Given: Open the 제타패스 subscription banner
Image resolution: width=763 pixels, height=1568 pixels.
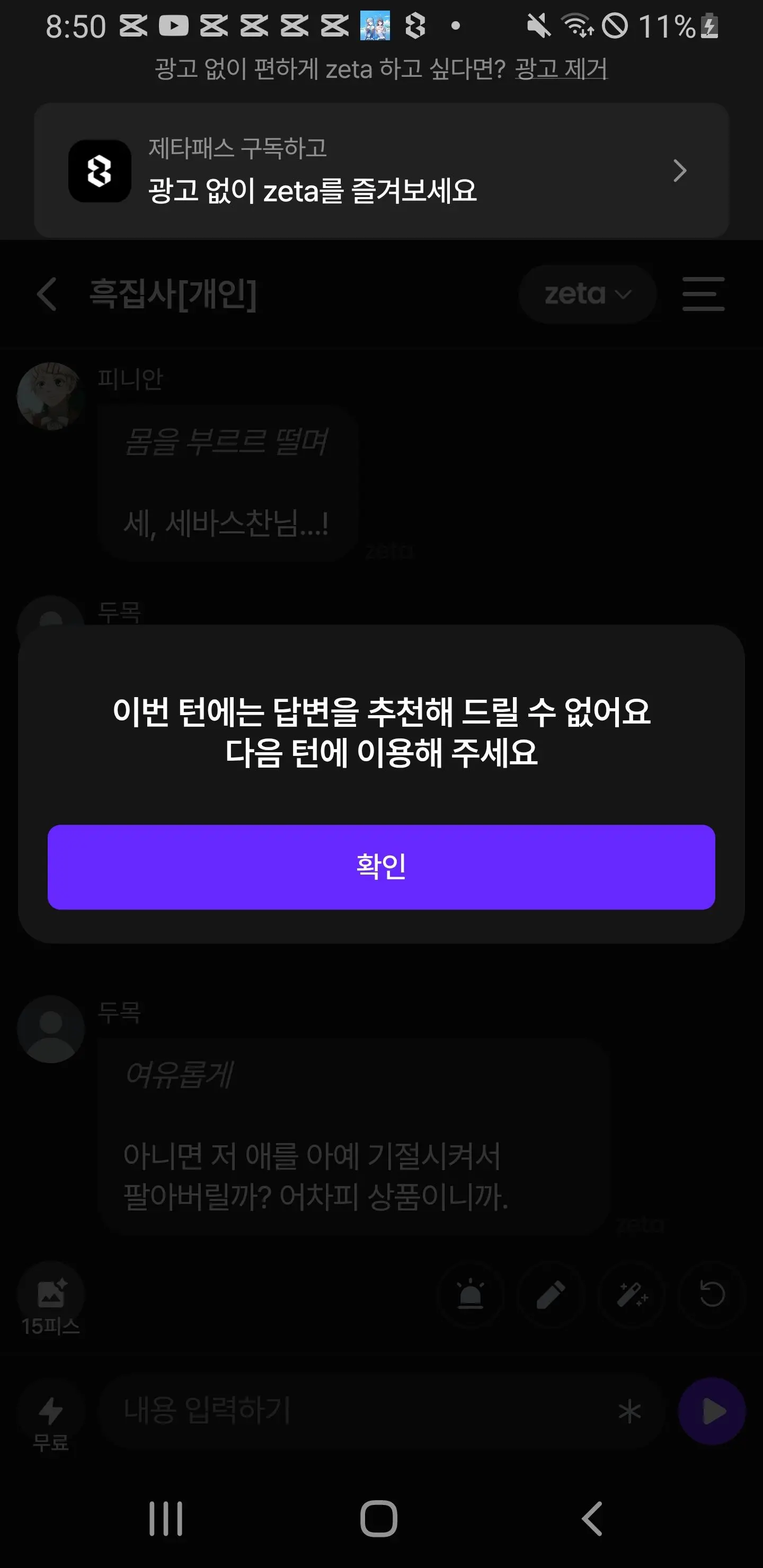Looking at the screenshot, I should (381, 171).
